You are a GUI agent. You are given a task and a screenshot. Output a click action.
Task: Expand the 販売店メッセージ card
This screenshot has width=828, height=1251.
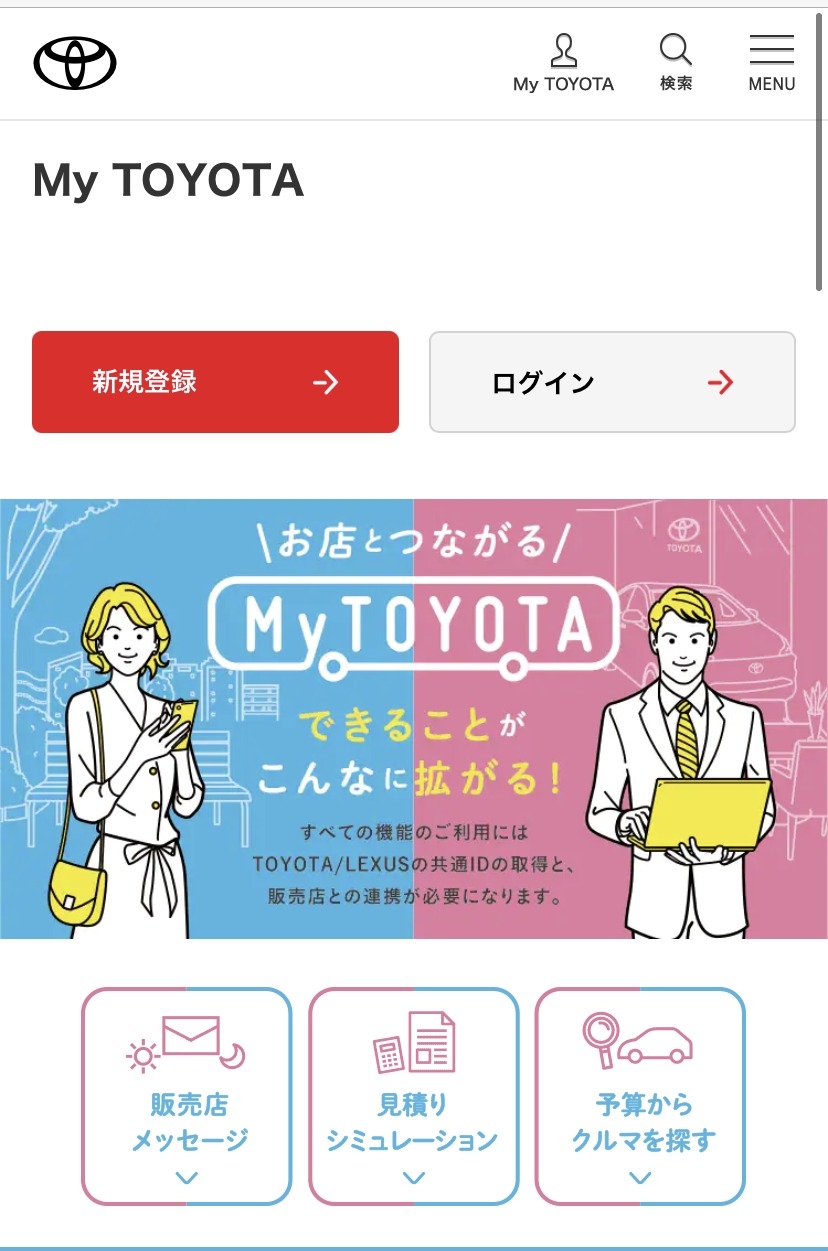187,1096
